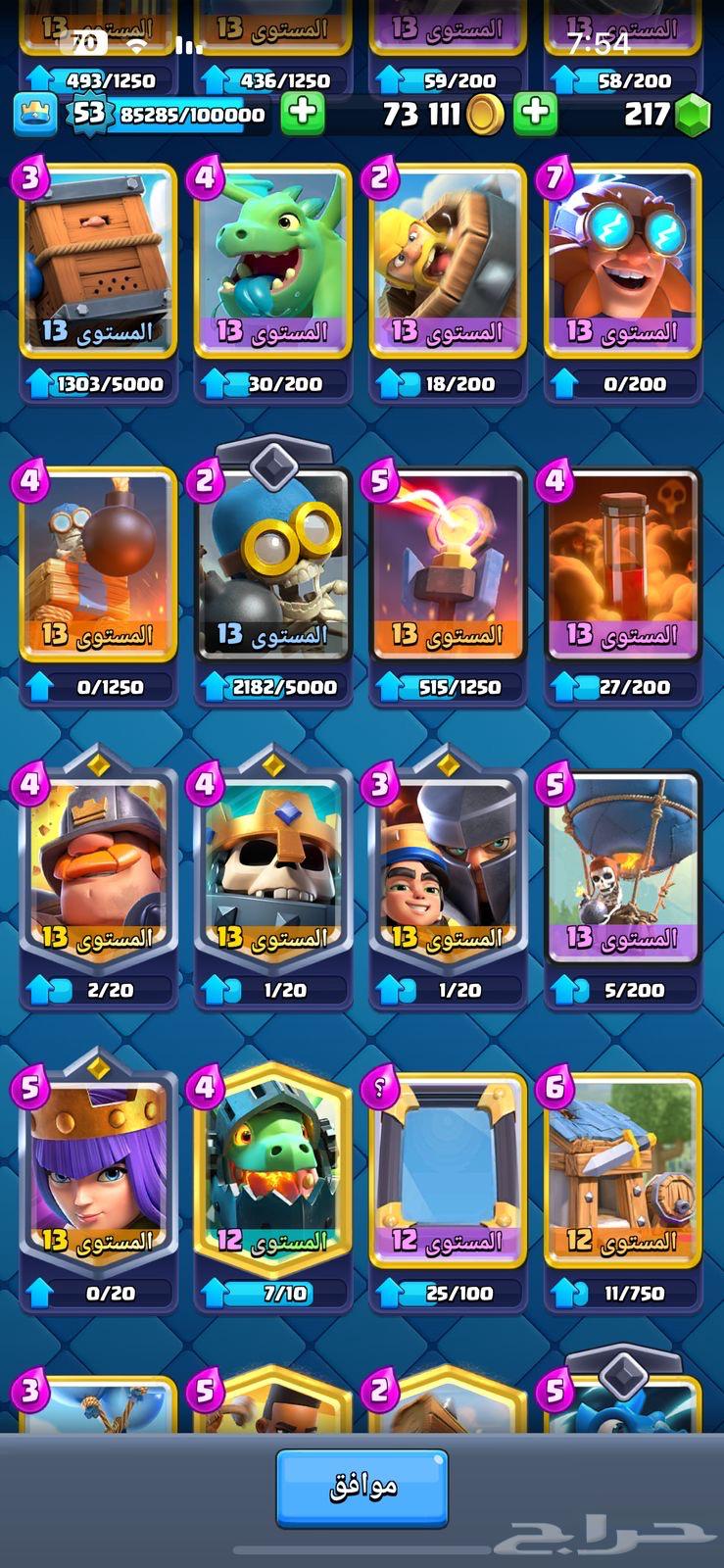Select the Poison spell card
The image size is (724, 1568).
[621, 565]
